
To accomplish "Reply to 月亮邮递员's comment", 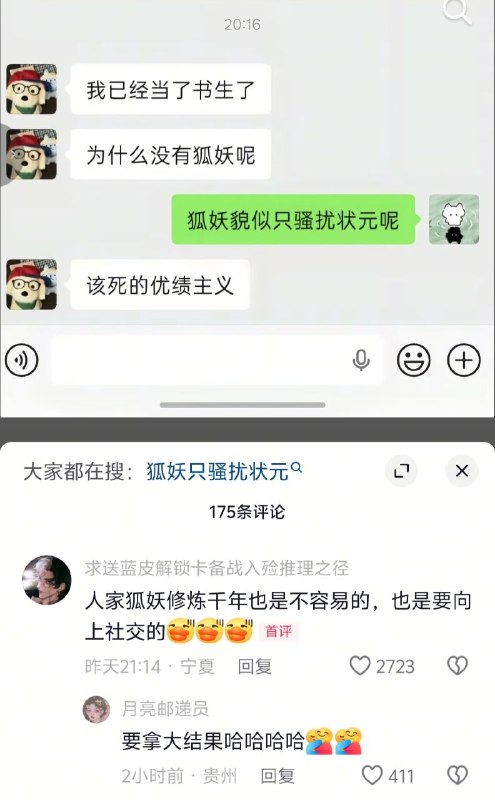I will (278, 776).
